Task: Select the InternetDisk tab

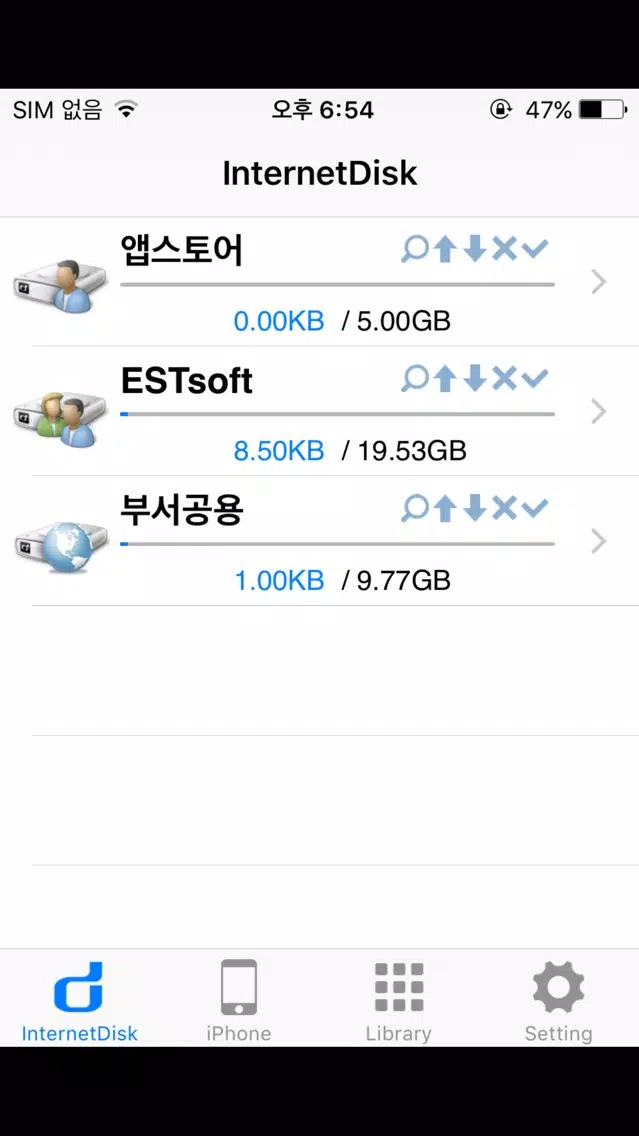Action: [80, 1000]
